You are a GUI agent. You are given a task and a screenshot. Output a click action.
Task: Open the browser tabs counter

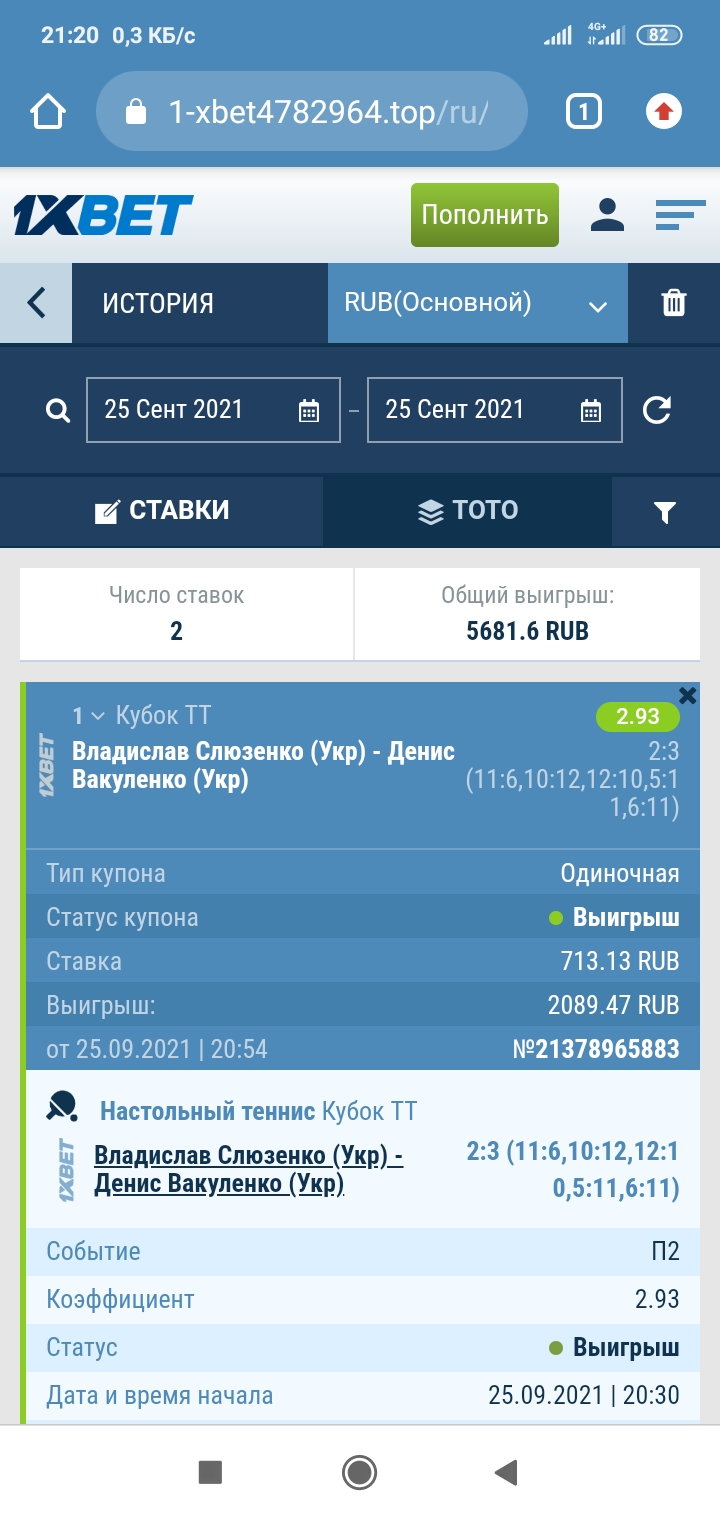584,112
